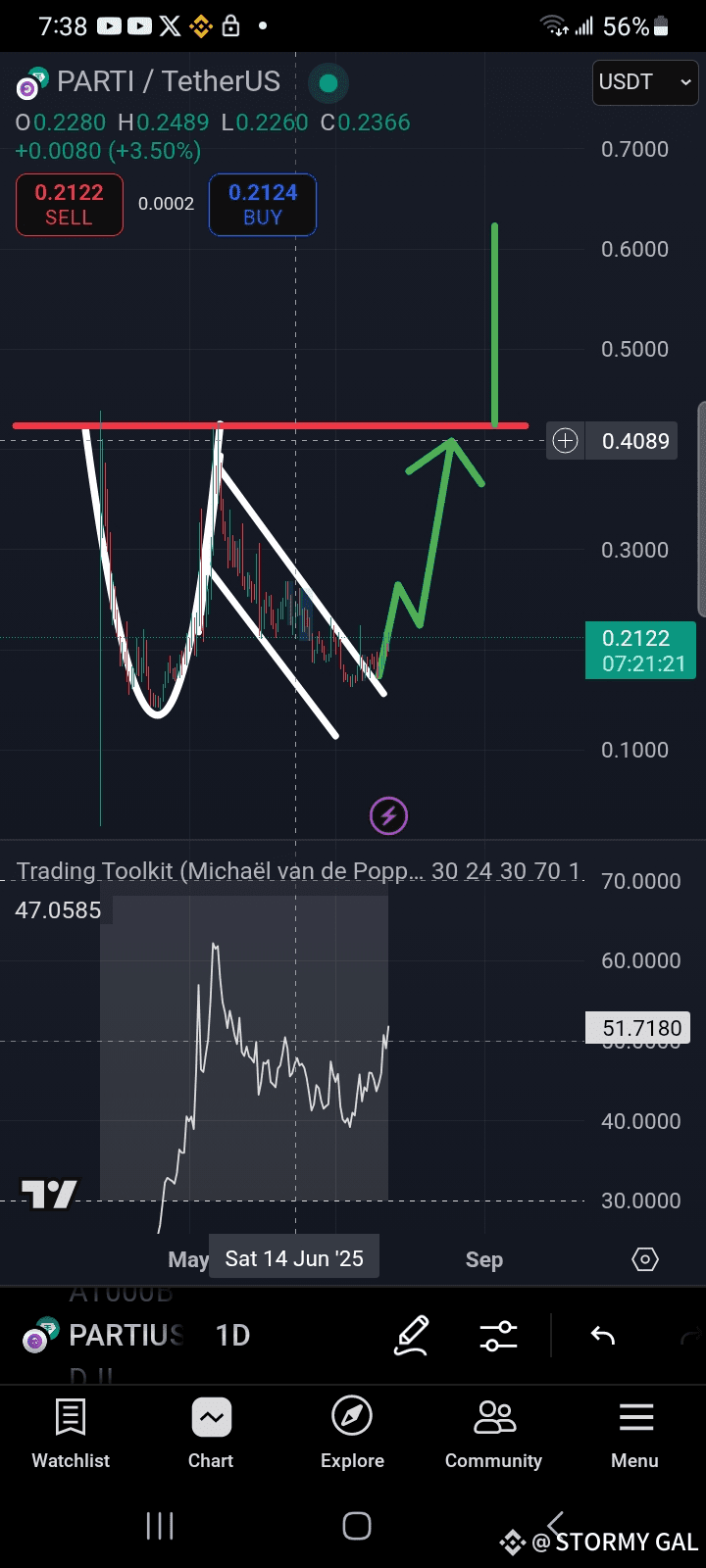Switch to the Watchlist tab

(x=71, y=1434)
